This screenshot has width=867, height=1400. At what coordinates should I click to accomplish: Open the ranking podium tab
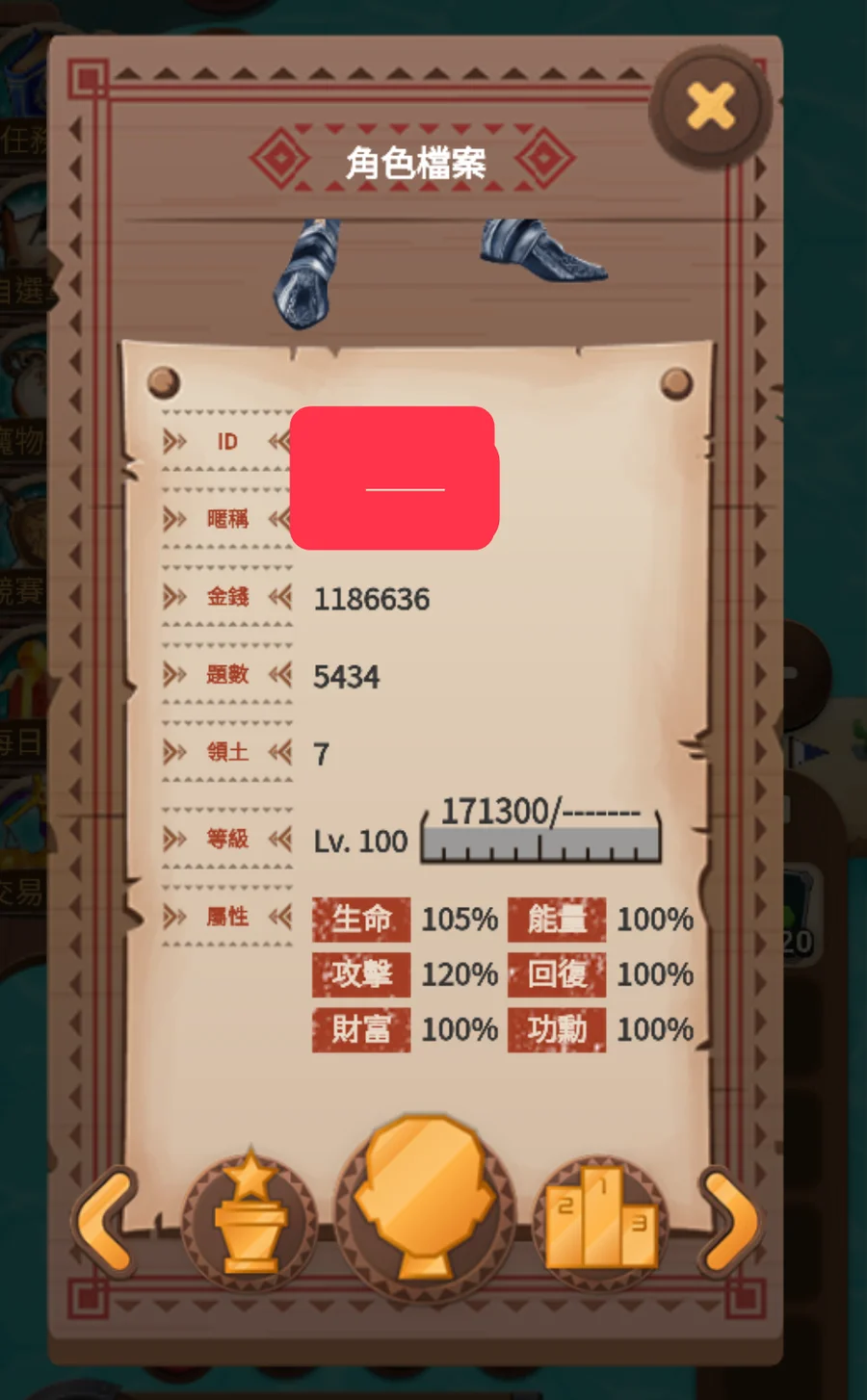pos(601,1221)
